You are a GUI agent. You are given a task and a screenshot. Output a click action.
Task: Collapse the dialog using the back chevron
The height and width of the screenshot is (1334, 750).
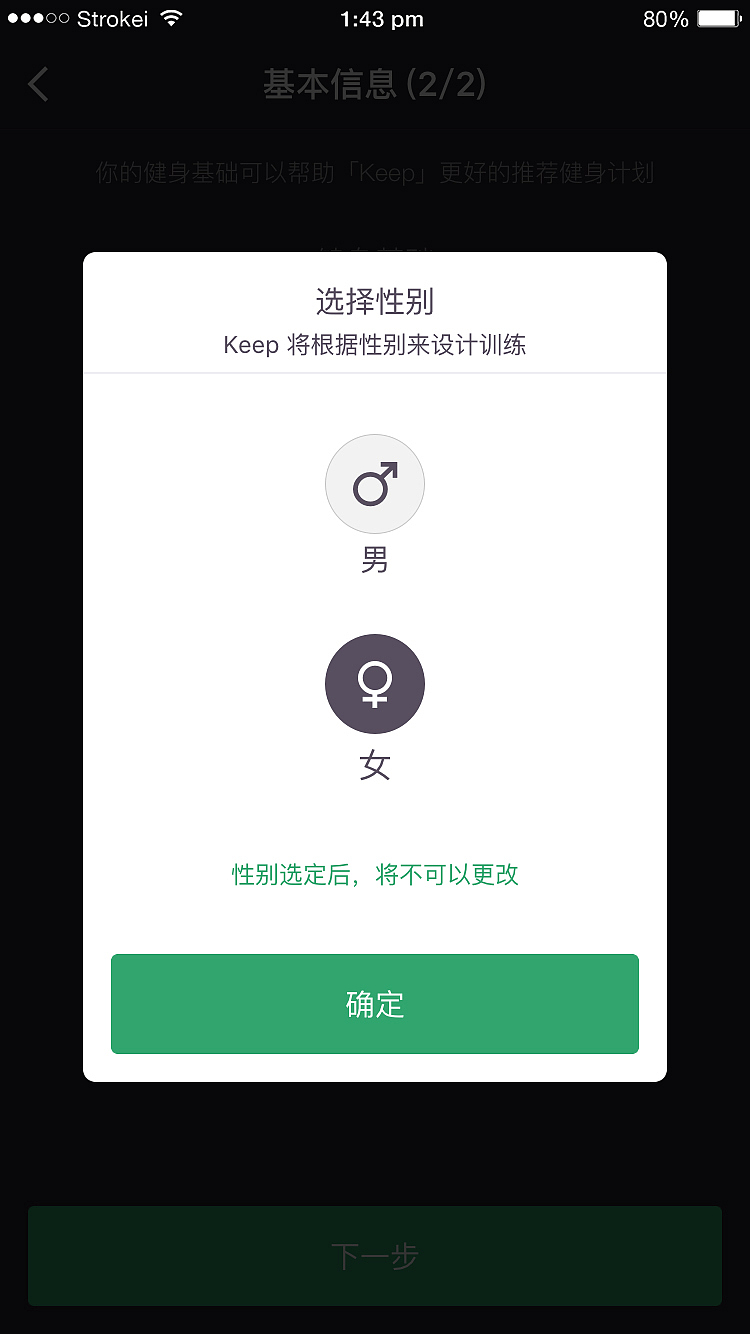[37, 85]
